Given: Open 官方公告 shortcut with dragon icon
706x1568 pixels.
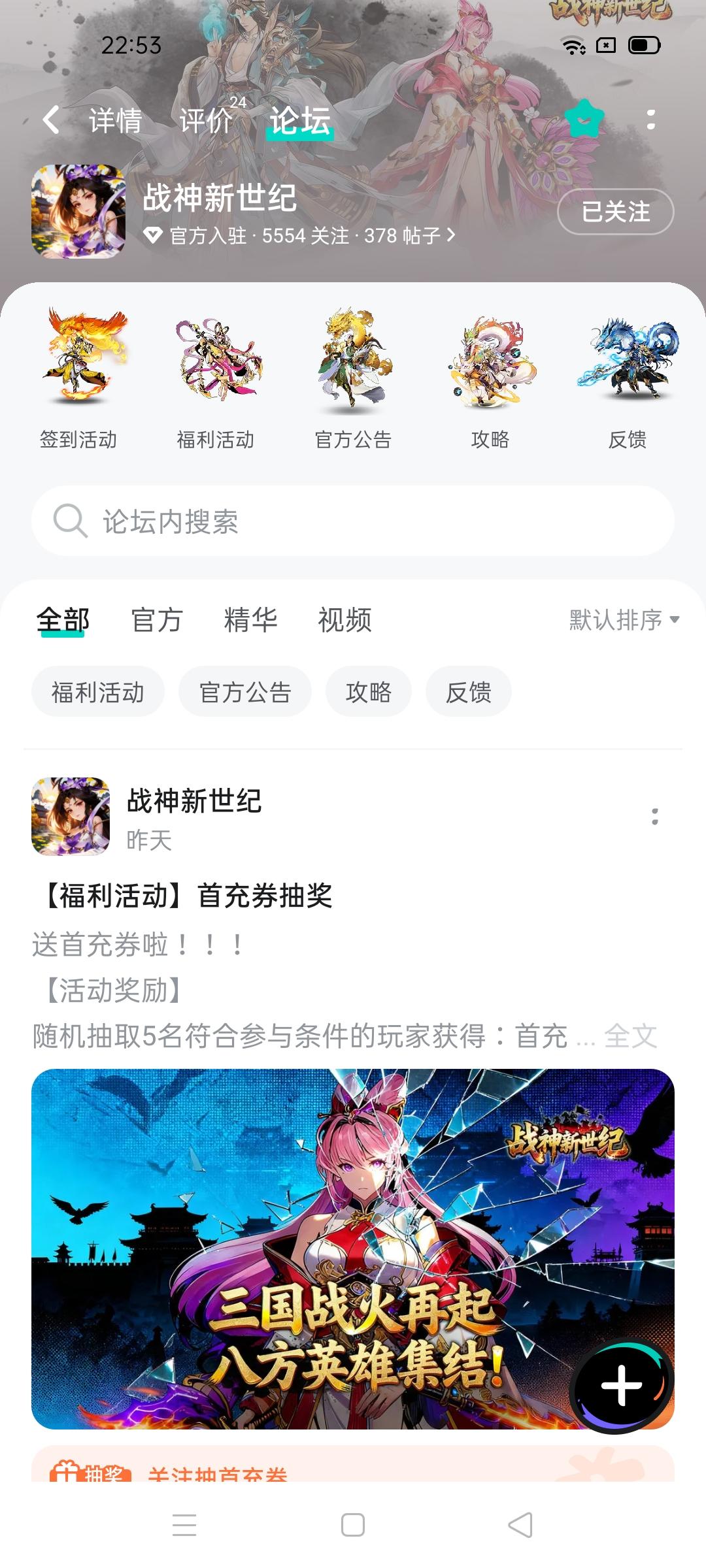Looking at the screenshot, I should click(x=353, y=379).
